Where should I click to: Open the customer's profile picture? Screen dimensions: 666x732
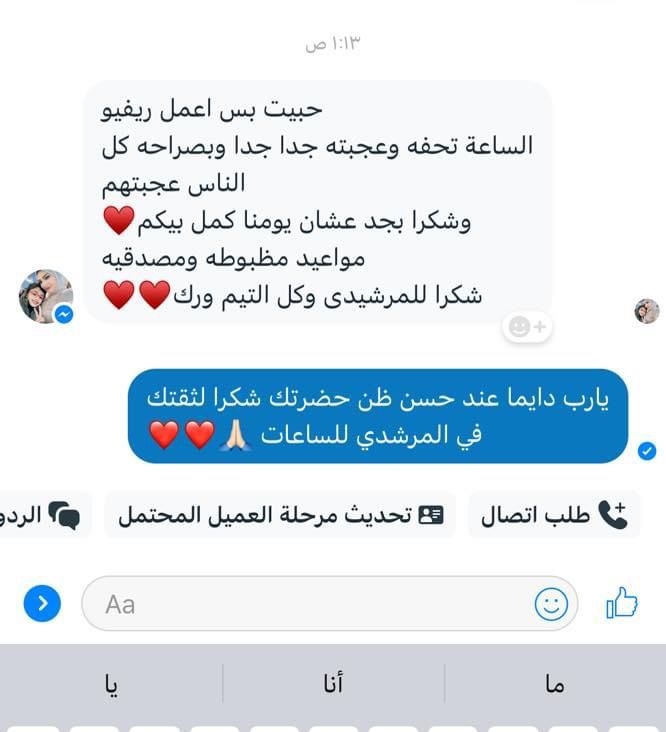coord(45,295)
